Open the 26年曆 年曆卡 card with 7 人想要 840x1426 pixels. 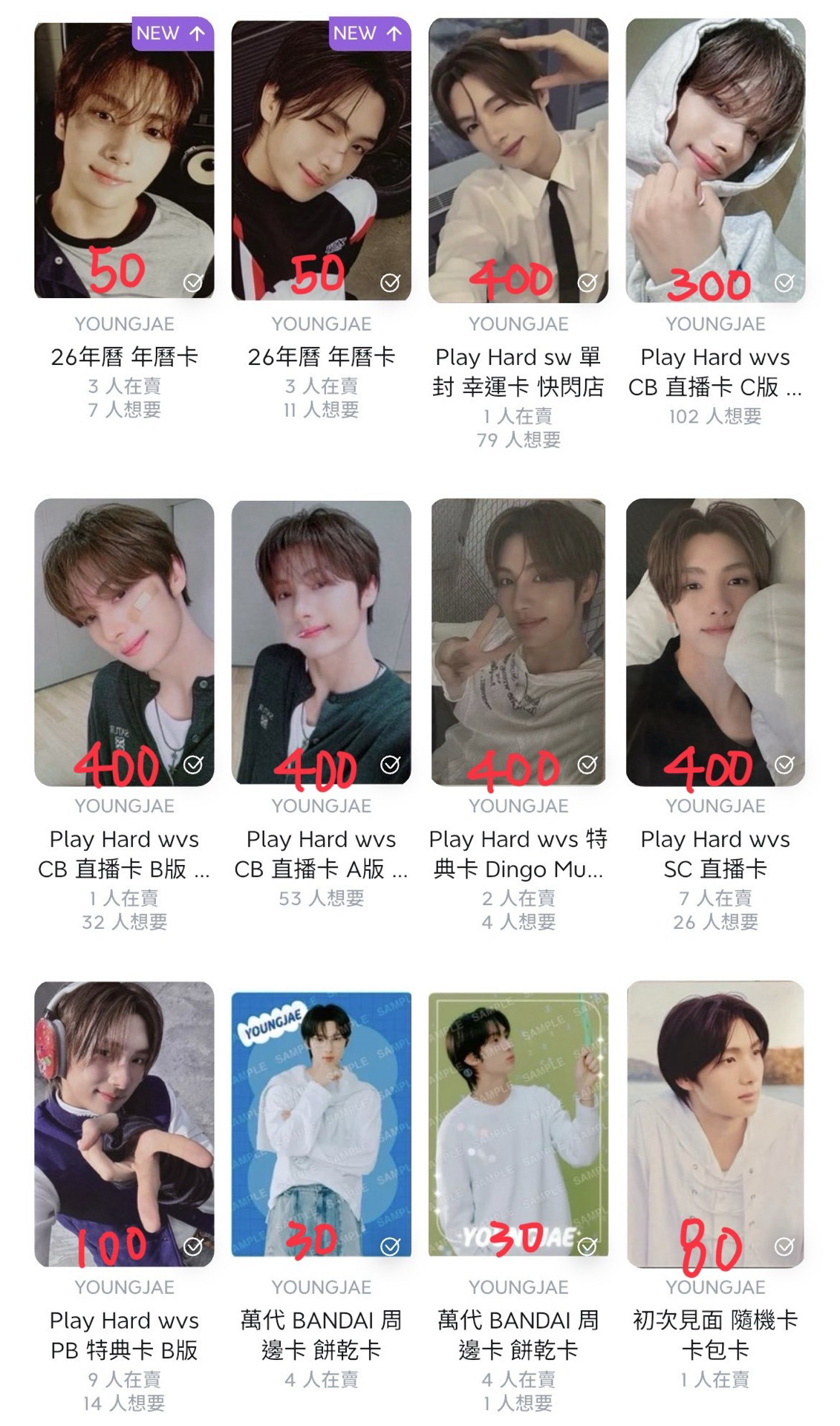[124, 161]
